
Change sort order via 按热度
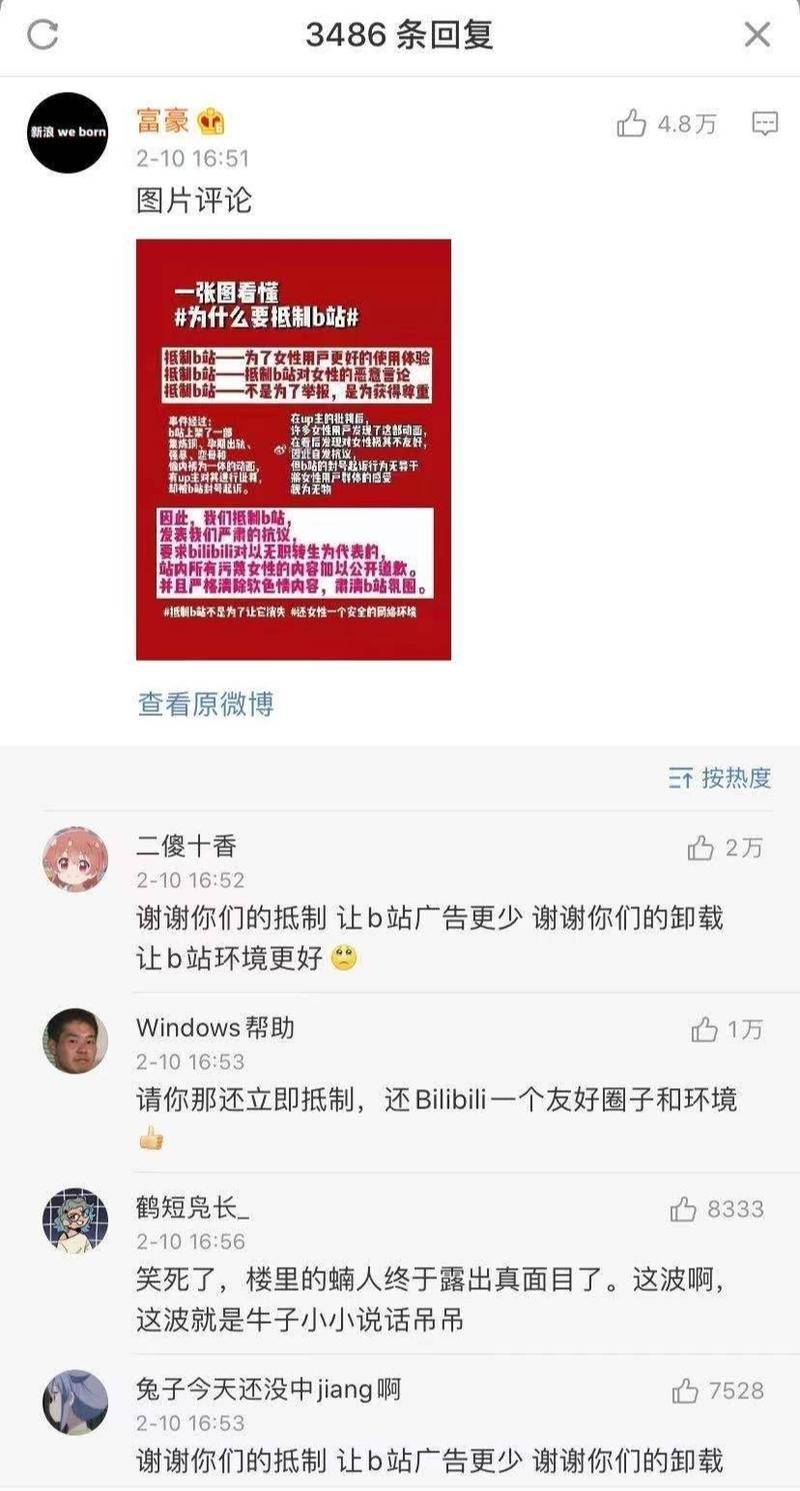(720, 778)
